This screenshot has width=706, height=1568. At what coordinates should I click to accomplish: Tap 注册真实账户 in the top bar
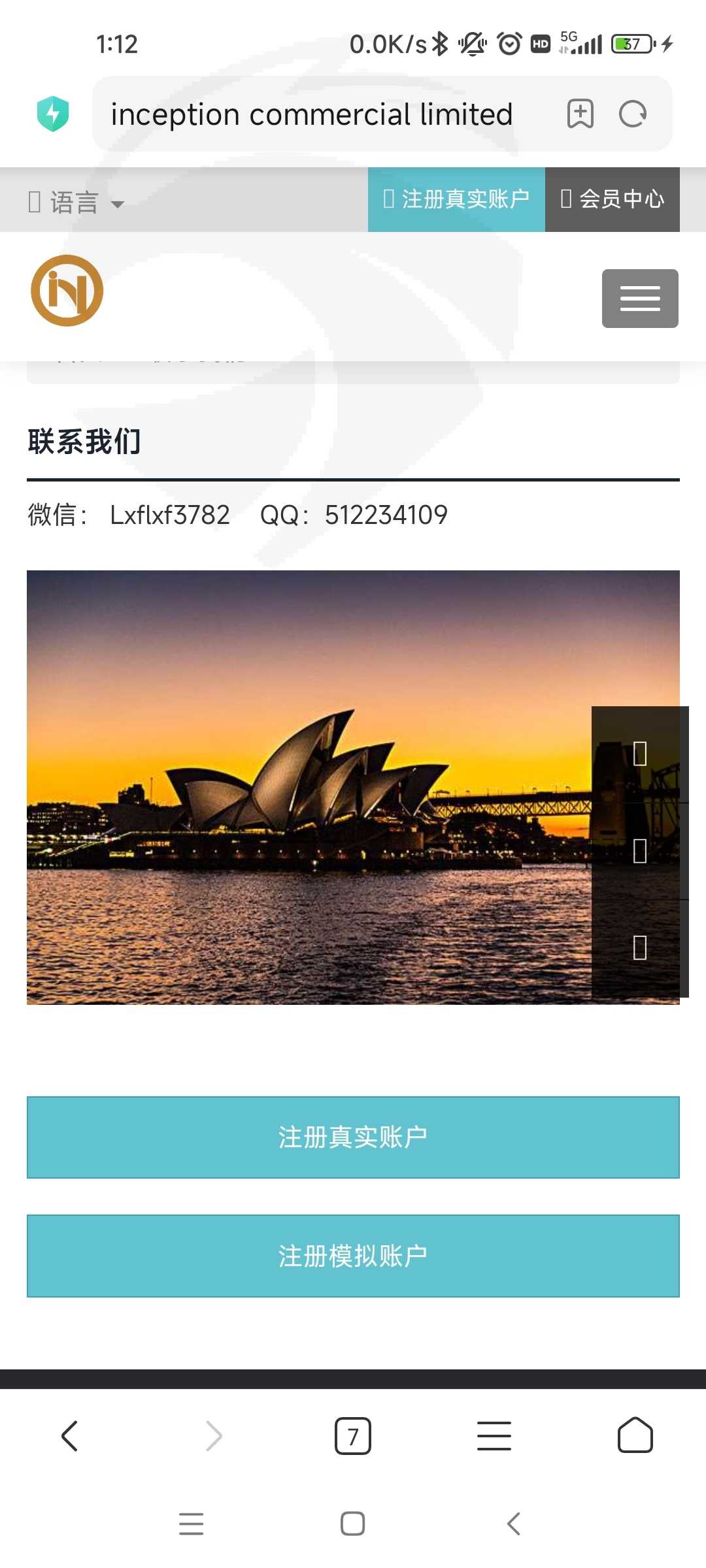click(456, 199)
